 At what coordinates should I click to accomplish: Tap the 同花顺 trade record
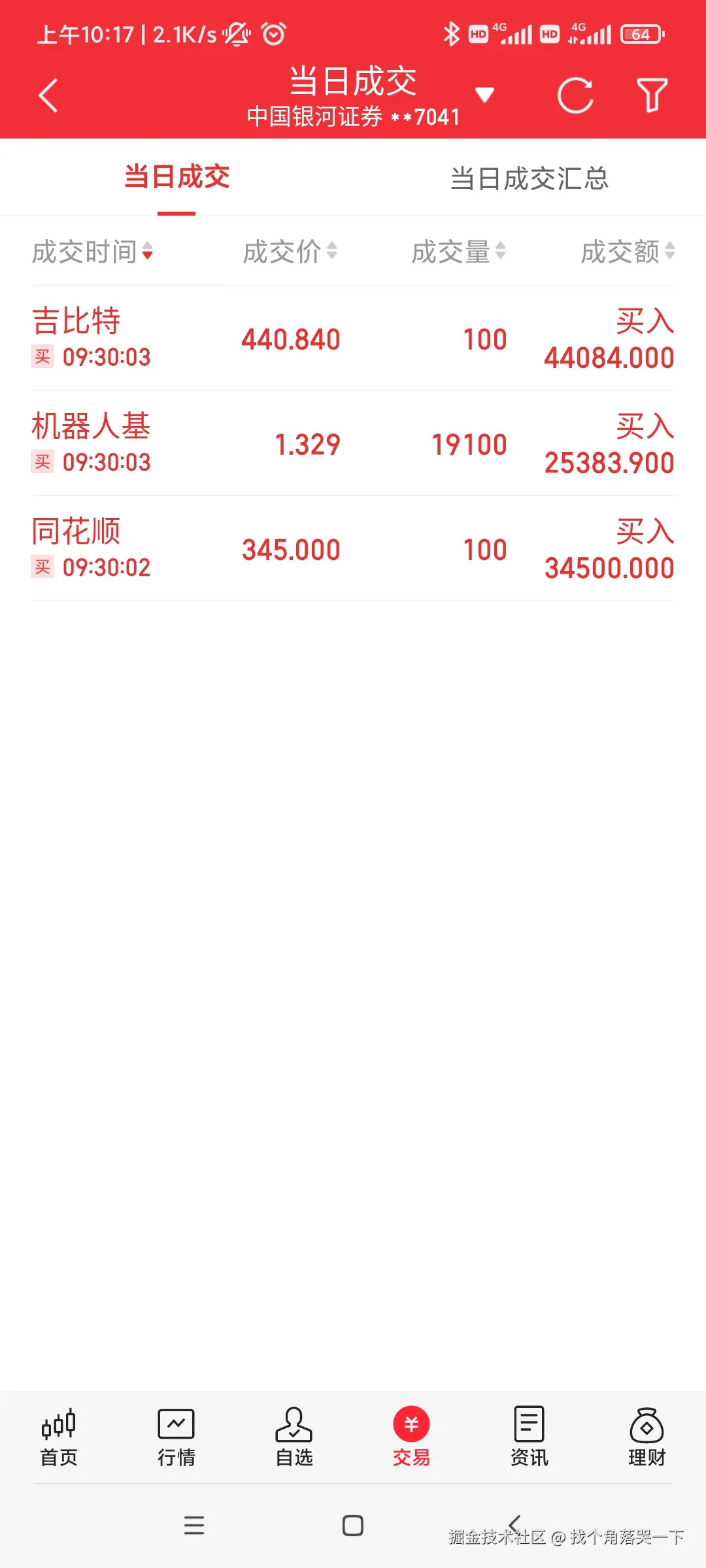pos(353,549)
